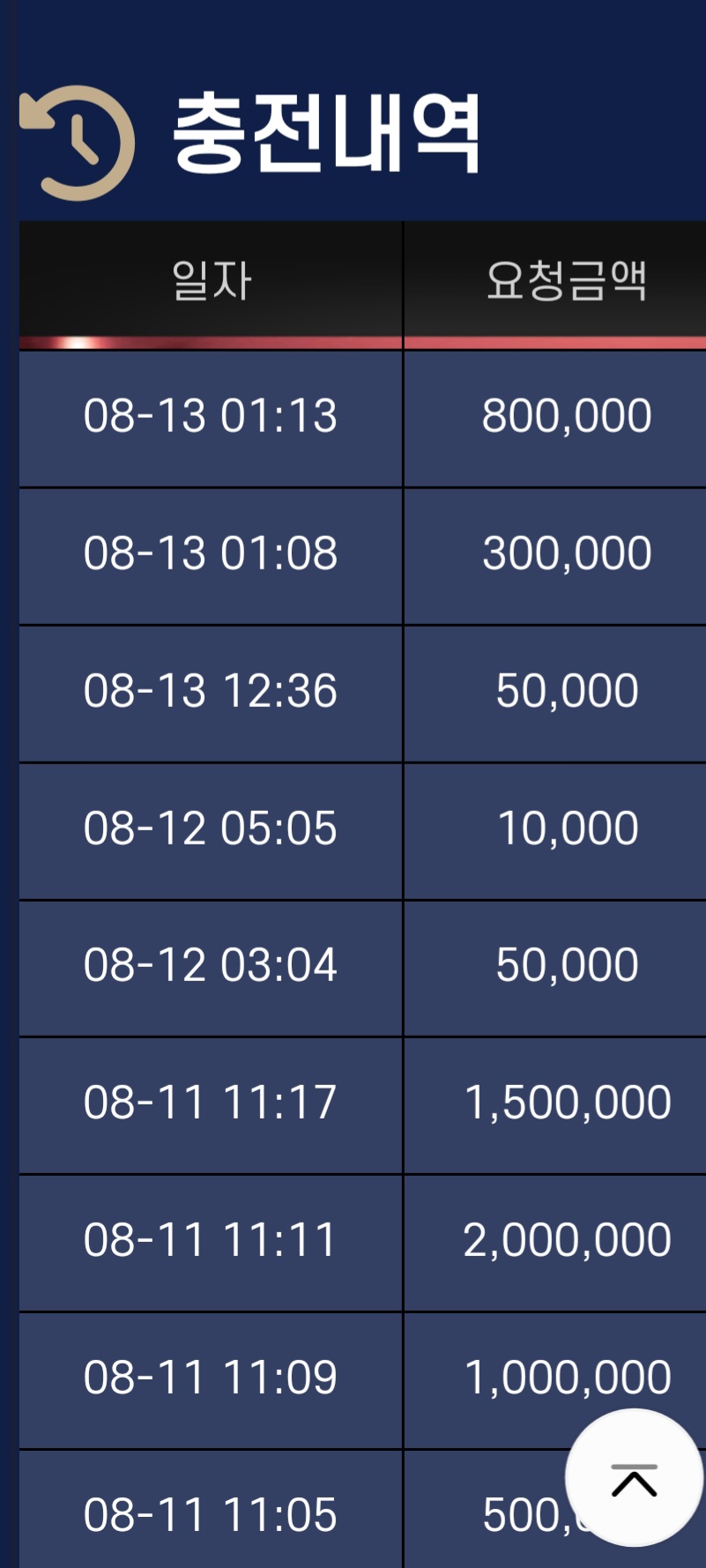The image size is (706, 1568).
Task: Tap the scroll-to-top arrow button
Action: click(x=634, y=1478)
